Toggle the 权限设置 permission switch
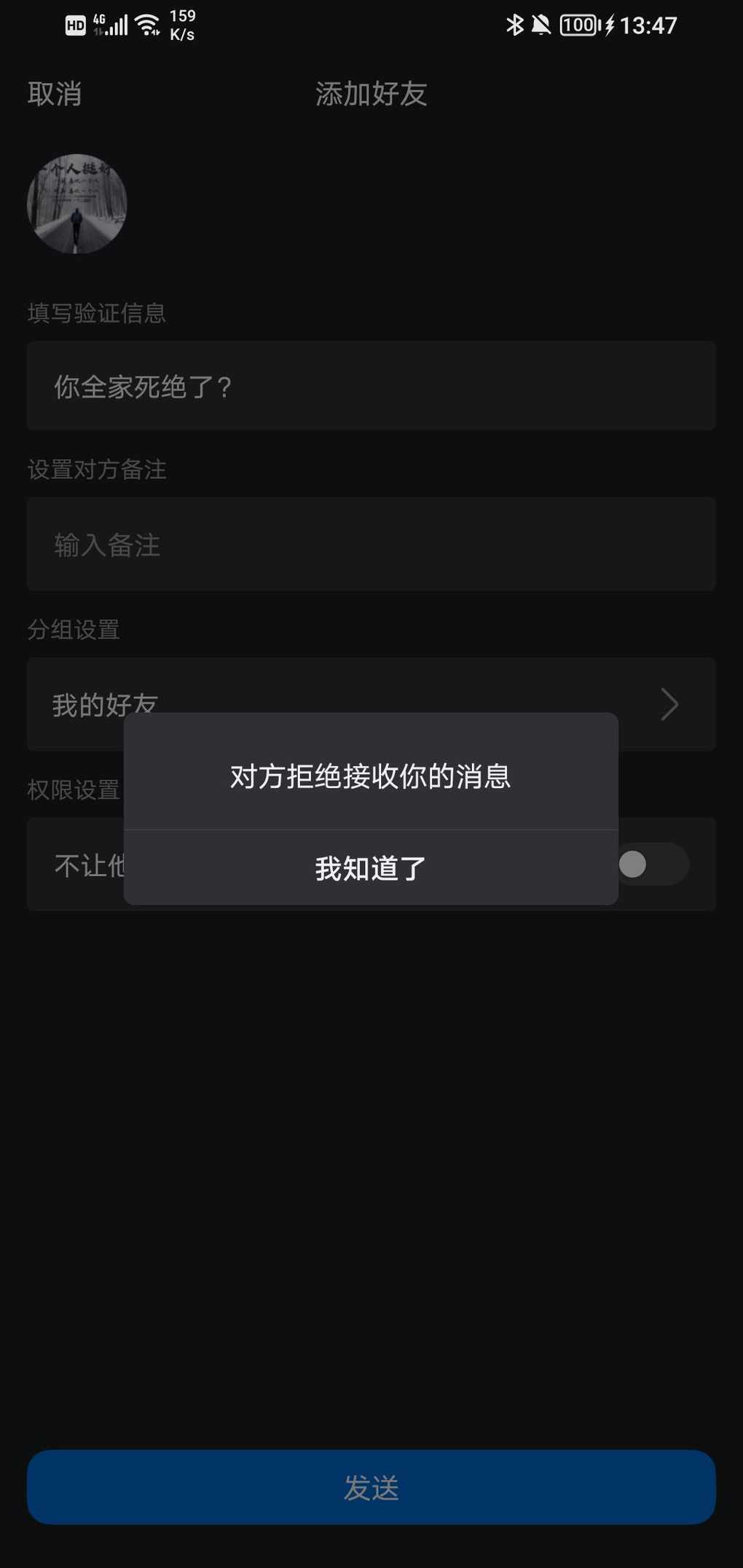Image resolution: width=743 pixels, height=1568 pixels. pos(653,864)
